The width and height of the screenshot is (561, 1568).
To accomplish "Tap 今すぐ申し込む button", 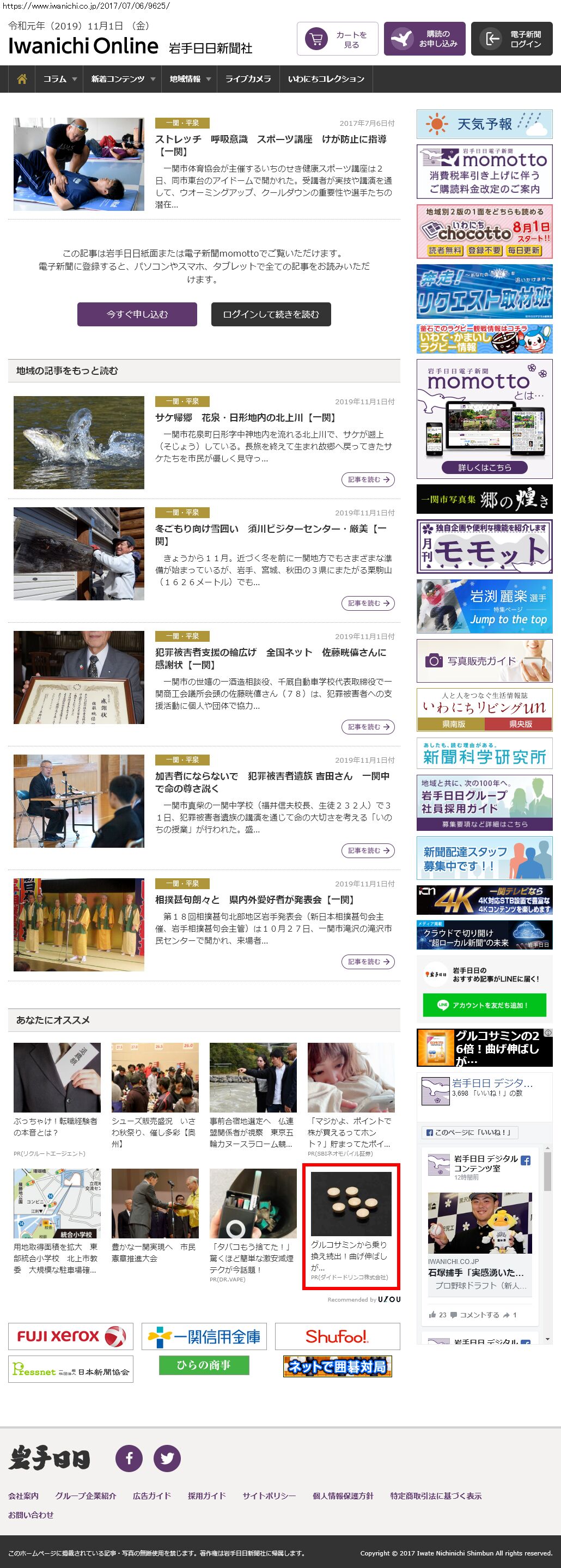I will (137, 314).
